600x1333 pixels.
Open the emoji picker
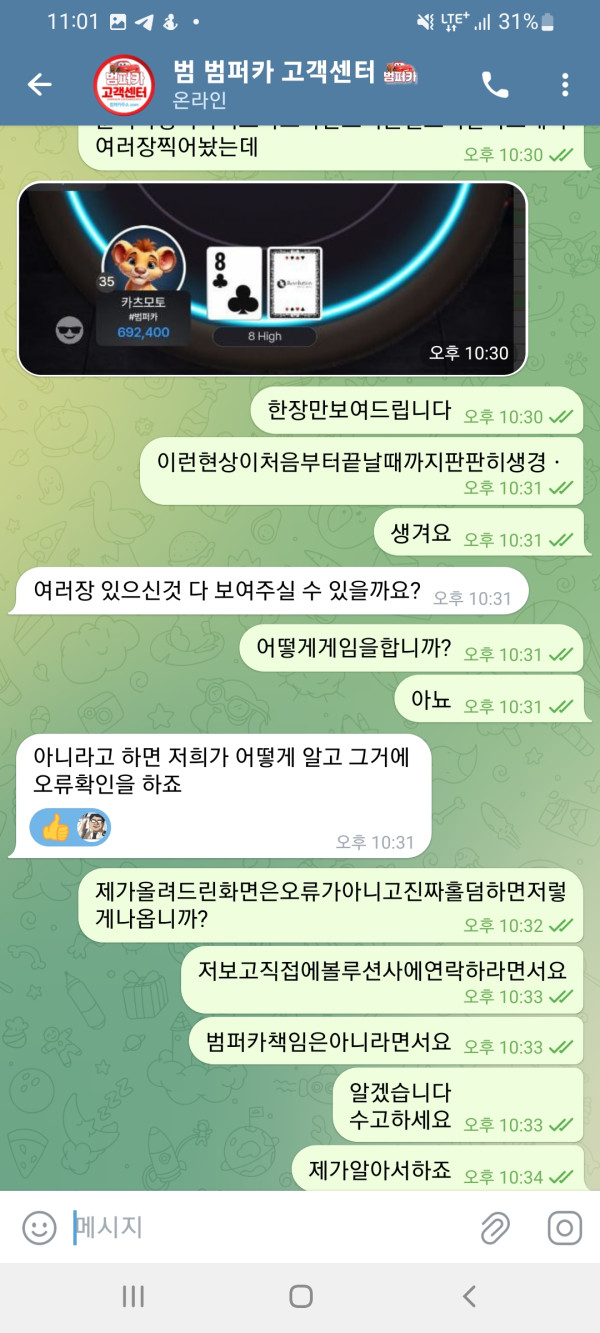[39, 1227]
